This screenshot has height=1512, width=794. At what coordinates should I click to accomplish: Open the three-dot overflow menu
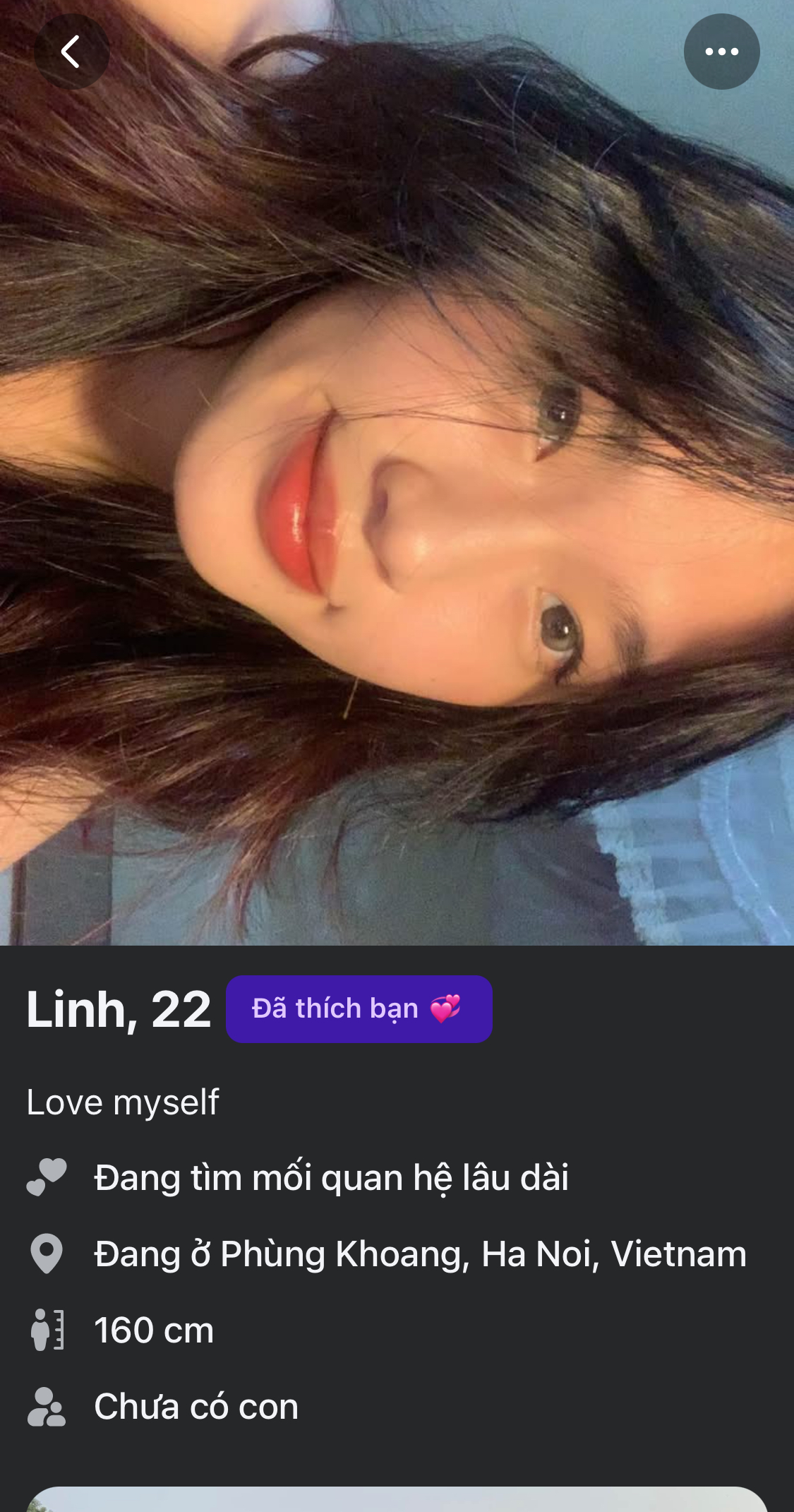(721, 52)
